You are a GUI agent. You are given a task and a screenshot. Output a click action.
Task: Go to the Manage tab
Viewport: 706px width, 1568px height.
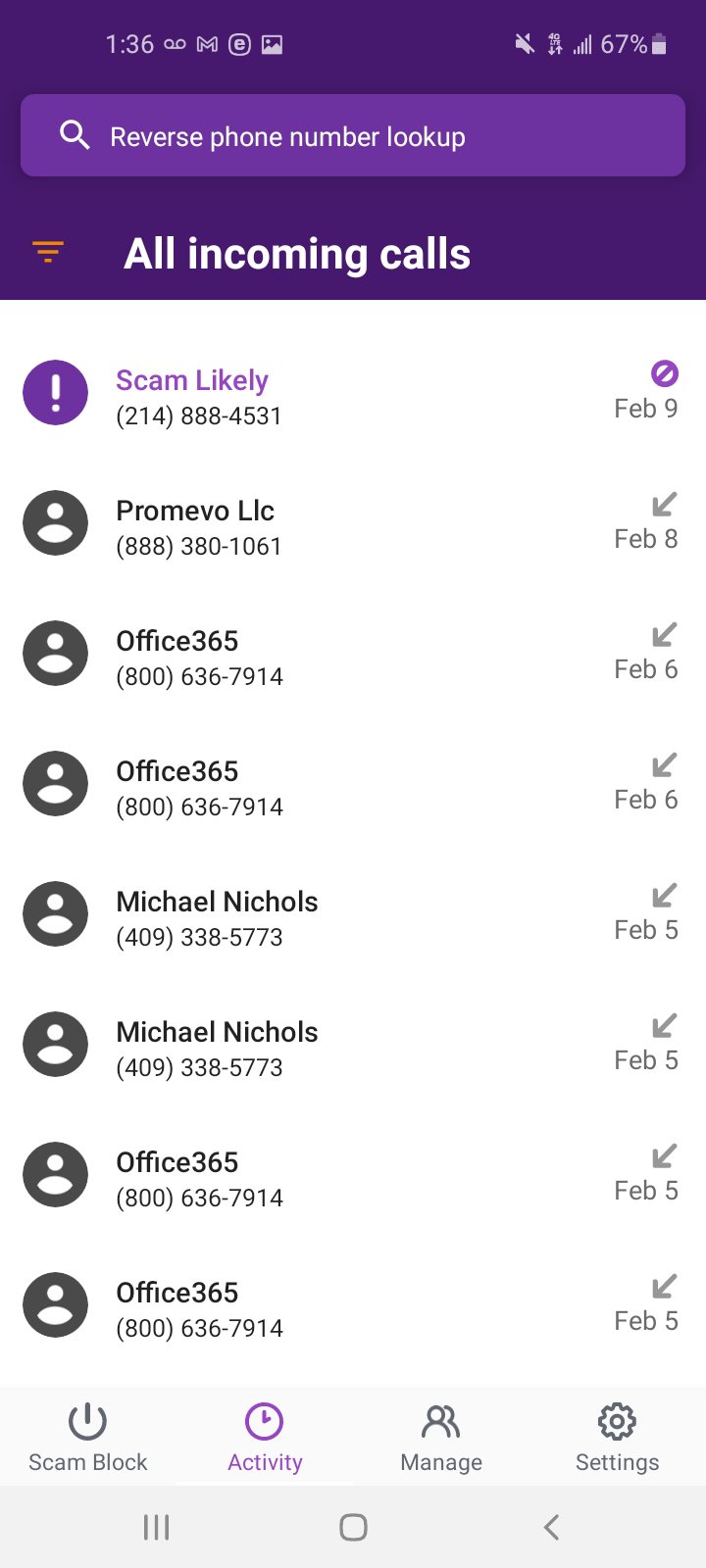point(441,1437)
